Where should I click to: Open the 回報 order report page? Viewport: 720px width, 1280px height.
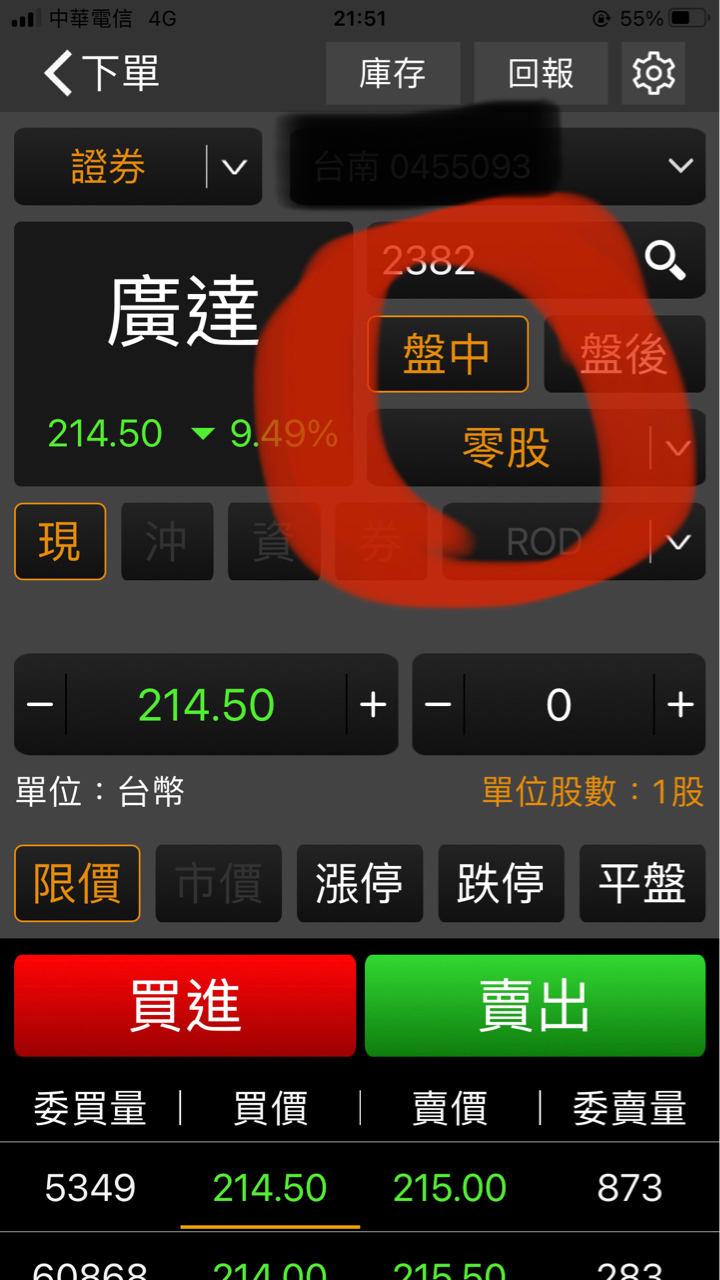click(540, 74)
